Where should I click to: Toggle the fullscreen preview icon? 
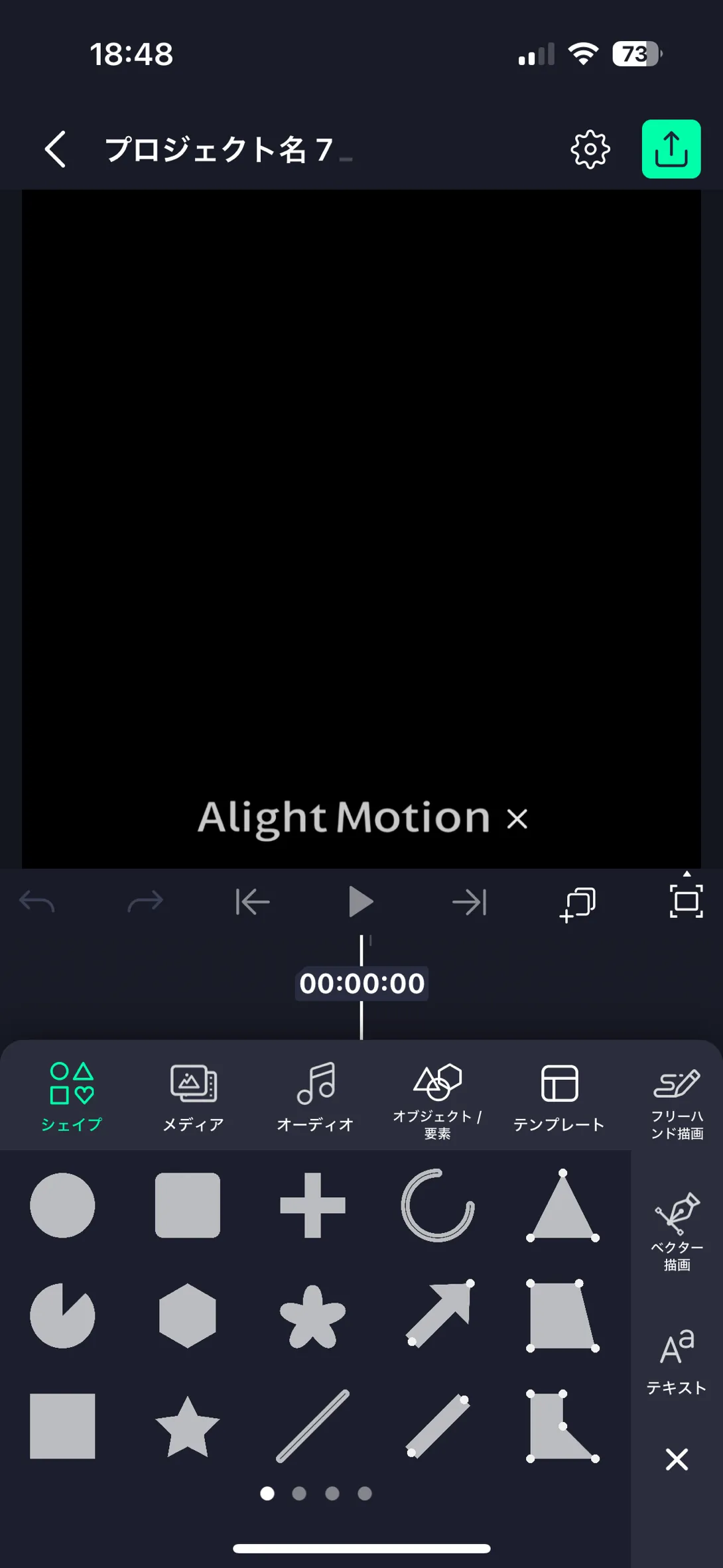686,901
